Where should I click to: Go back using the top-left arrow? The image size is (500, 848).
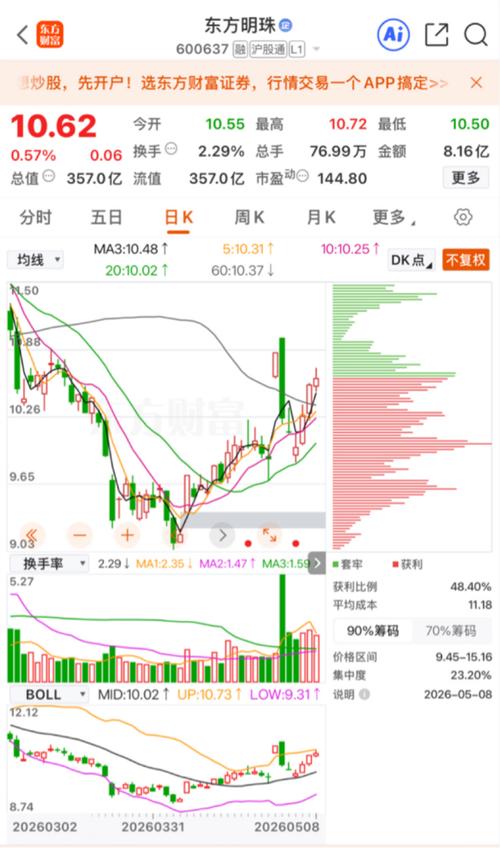click(x=22, y=35)
